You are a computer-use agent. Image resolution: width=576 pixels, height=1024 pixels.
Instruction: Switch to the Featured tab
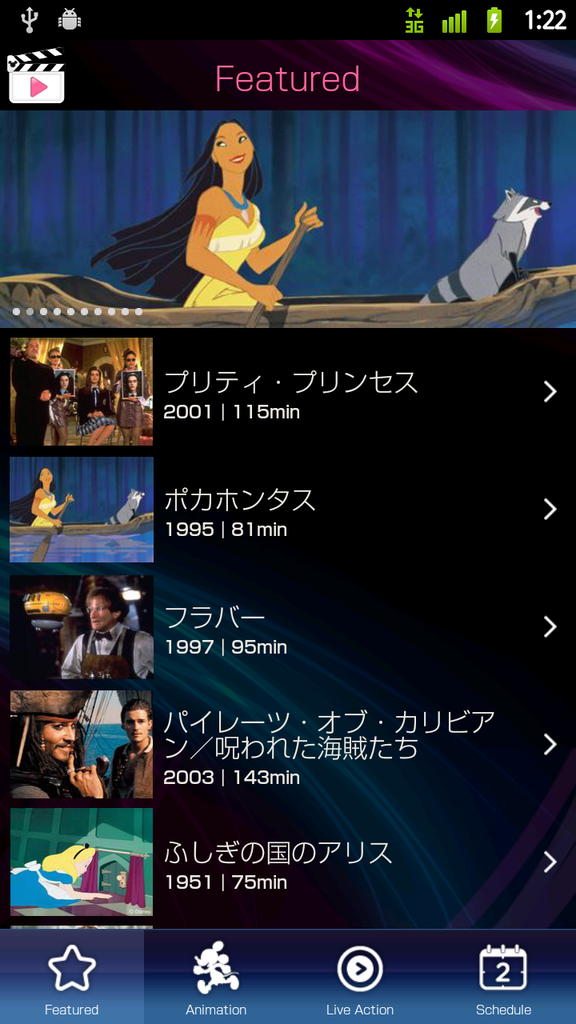coord(72,978)
